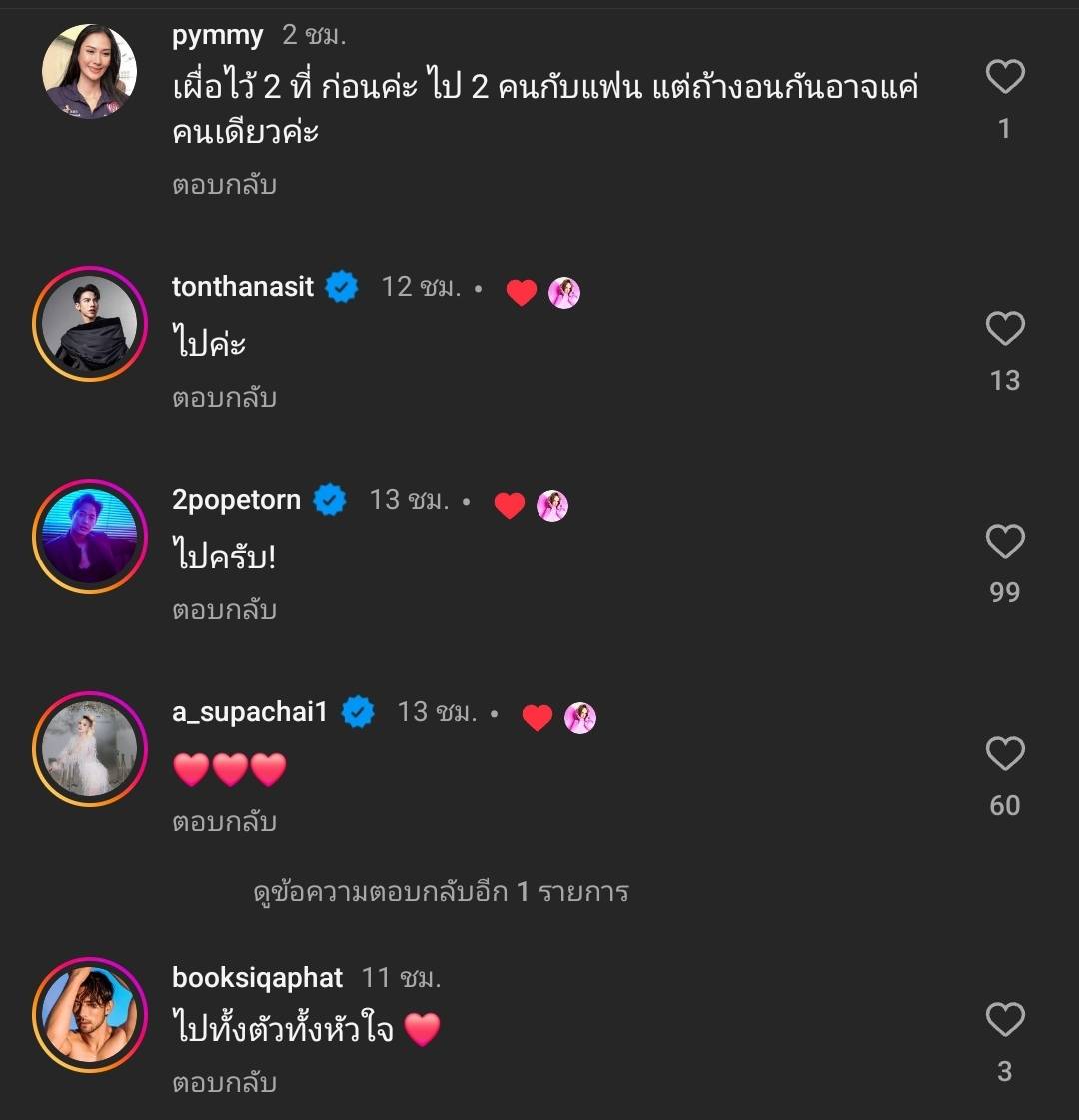Like pymmy's comment
Image resolution: width=1079 pixels, height=1120 pixels.
point(1004,77)
